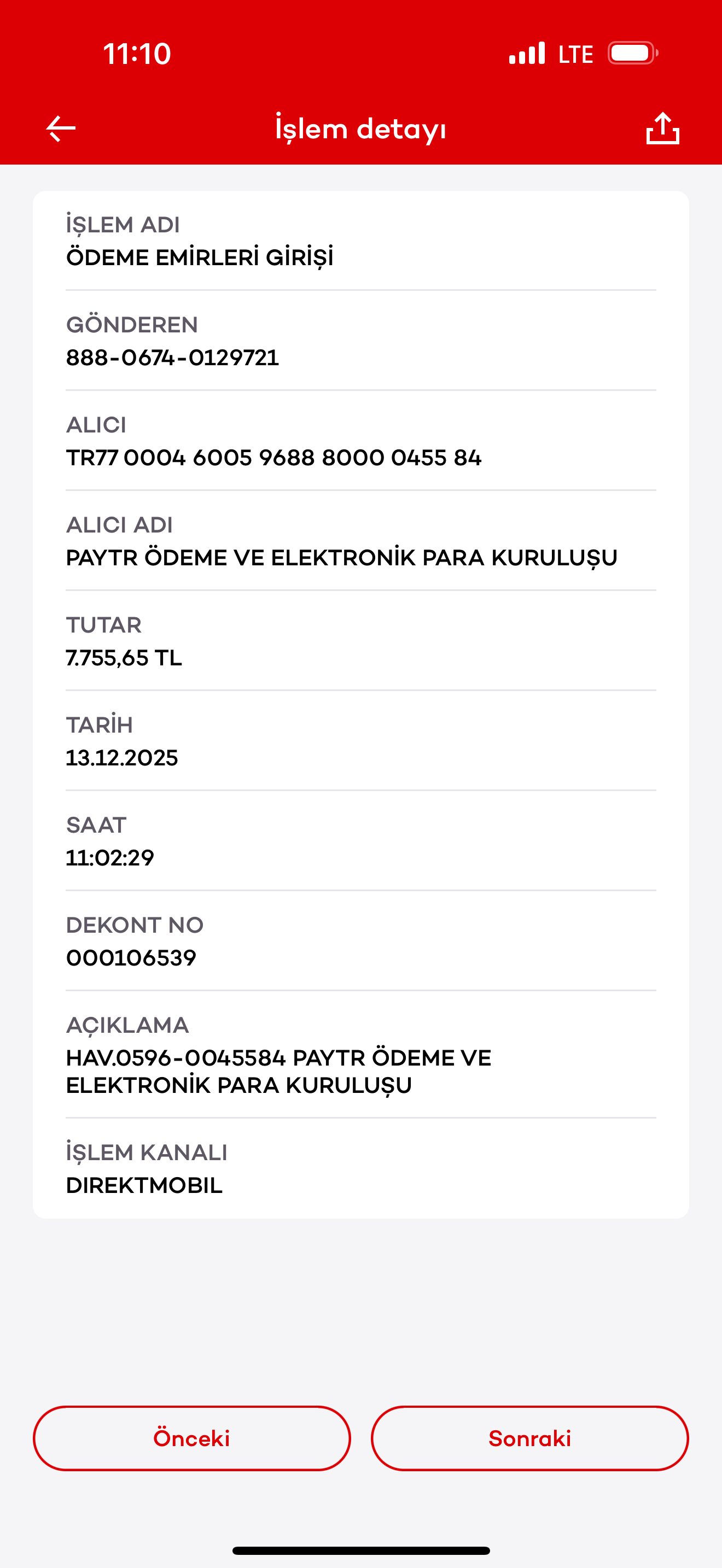Open the previous transaction with Önceki
This screenshot has height=1568, width=722.
[x=192, y=1438]
